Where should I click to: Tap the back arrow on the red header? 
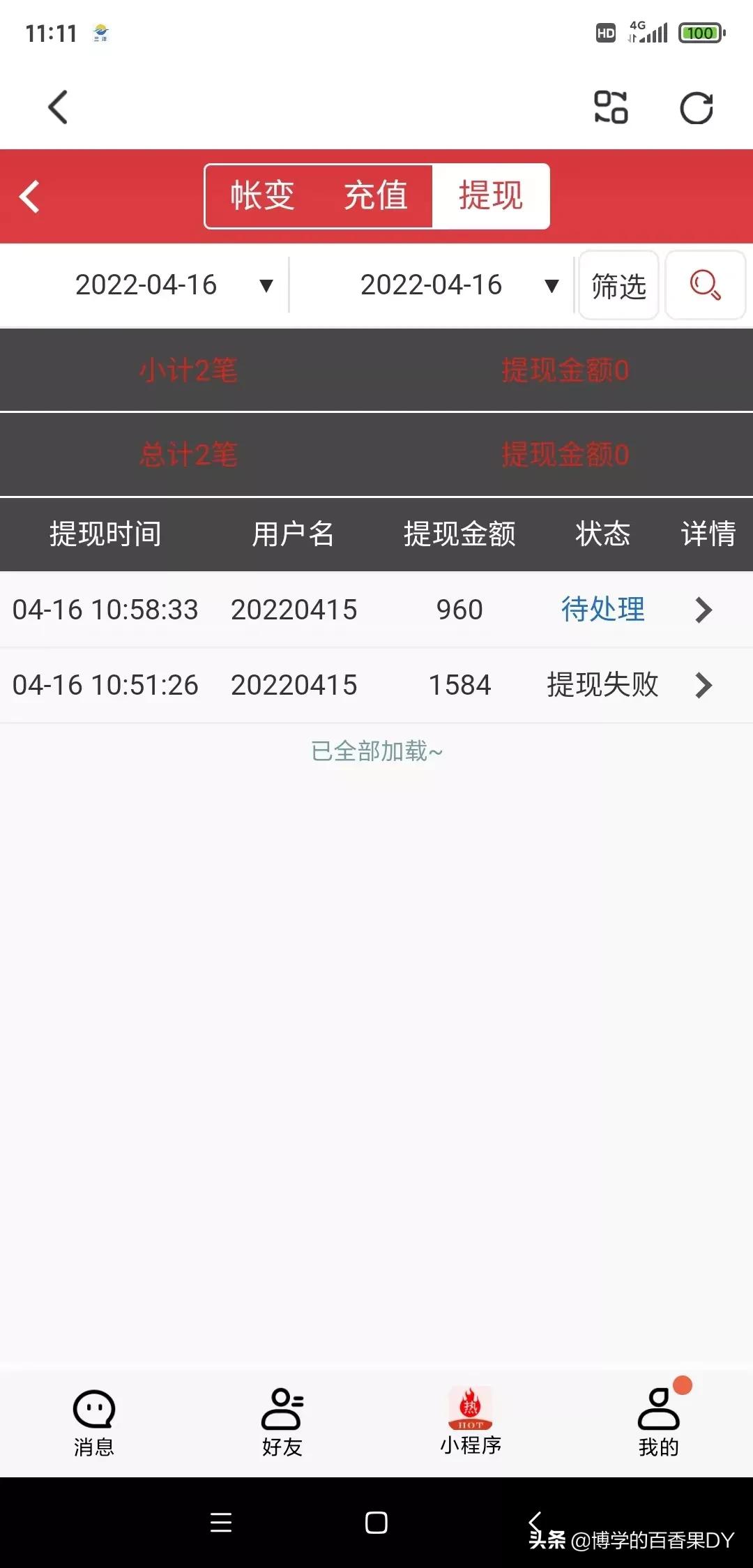pyautogui.click(x=29, y=196)
